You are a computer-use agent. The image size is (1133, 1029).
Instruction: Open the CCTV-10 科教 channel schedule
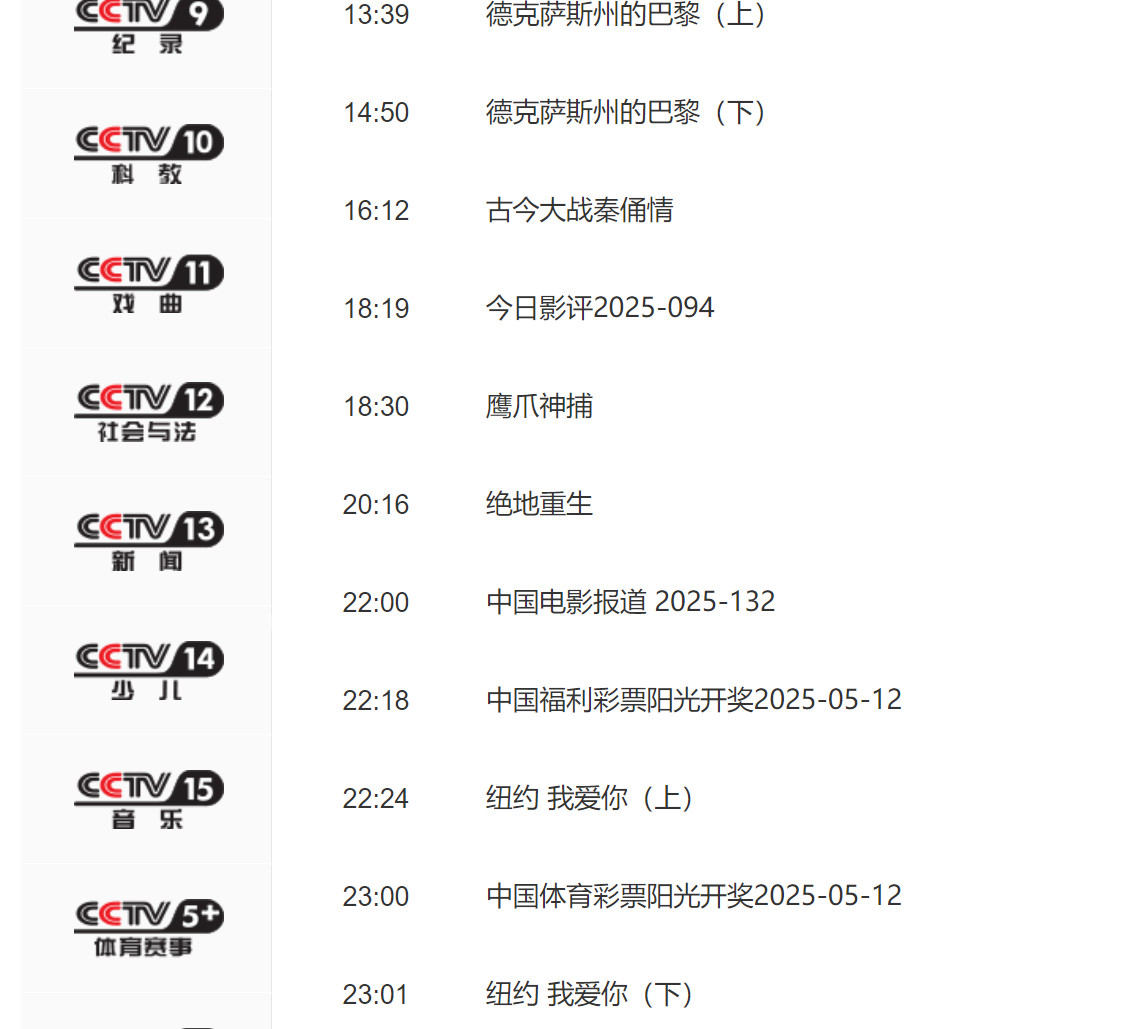coord(148,155)
